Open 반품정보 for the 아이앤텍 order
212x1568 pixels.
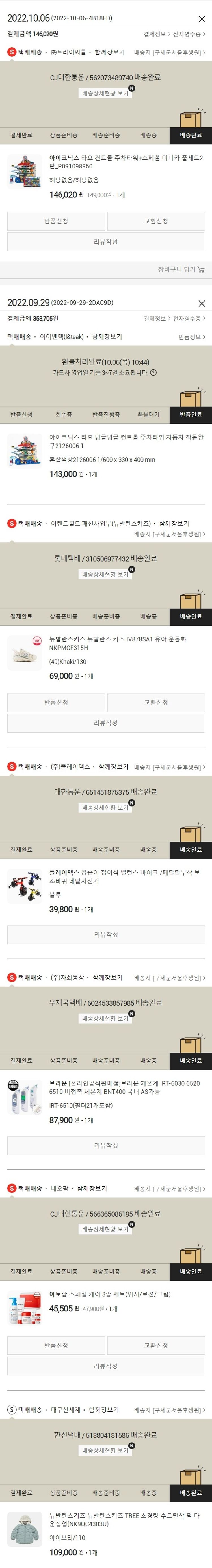[x=191, y=337]
